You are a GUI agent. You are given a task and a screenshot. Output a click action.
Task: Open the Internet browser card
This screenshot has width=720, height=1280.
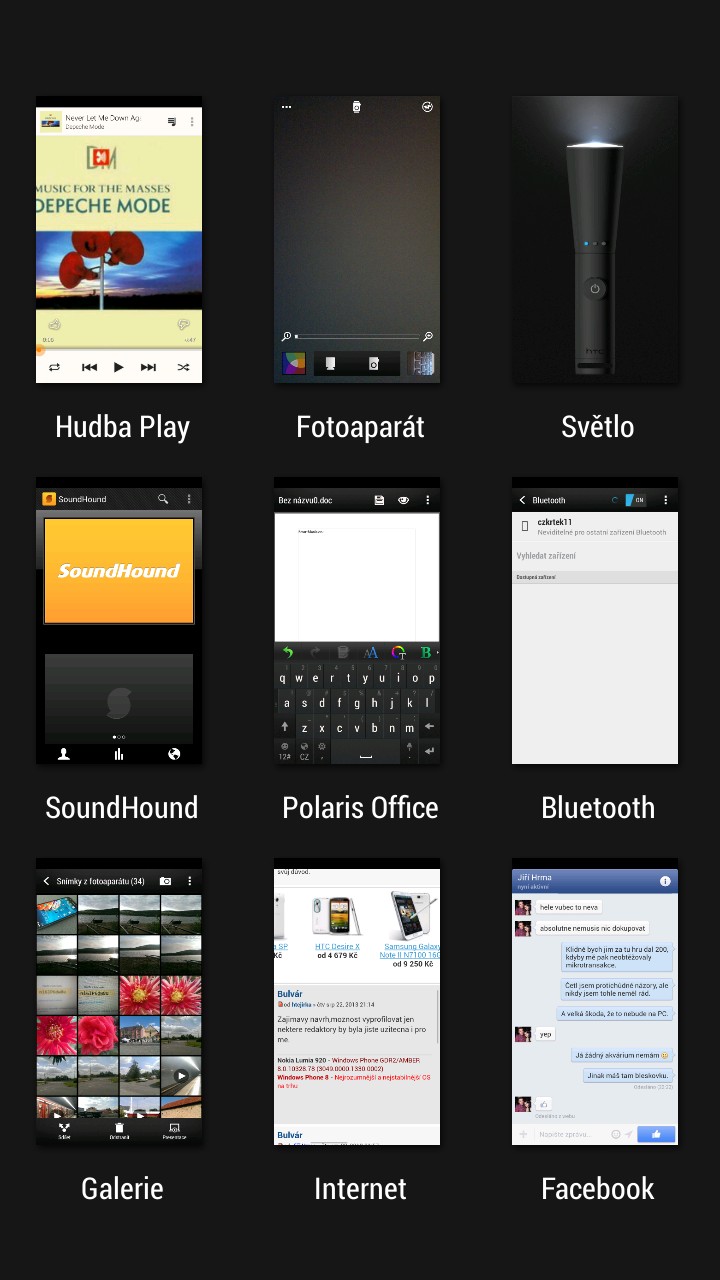point(357,1002)
